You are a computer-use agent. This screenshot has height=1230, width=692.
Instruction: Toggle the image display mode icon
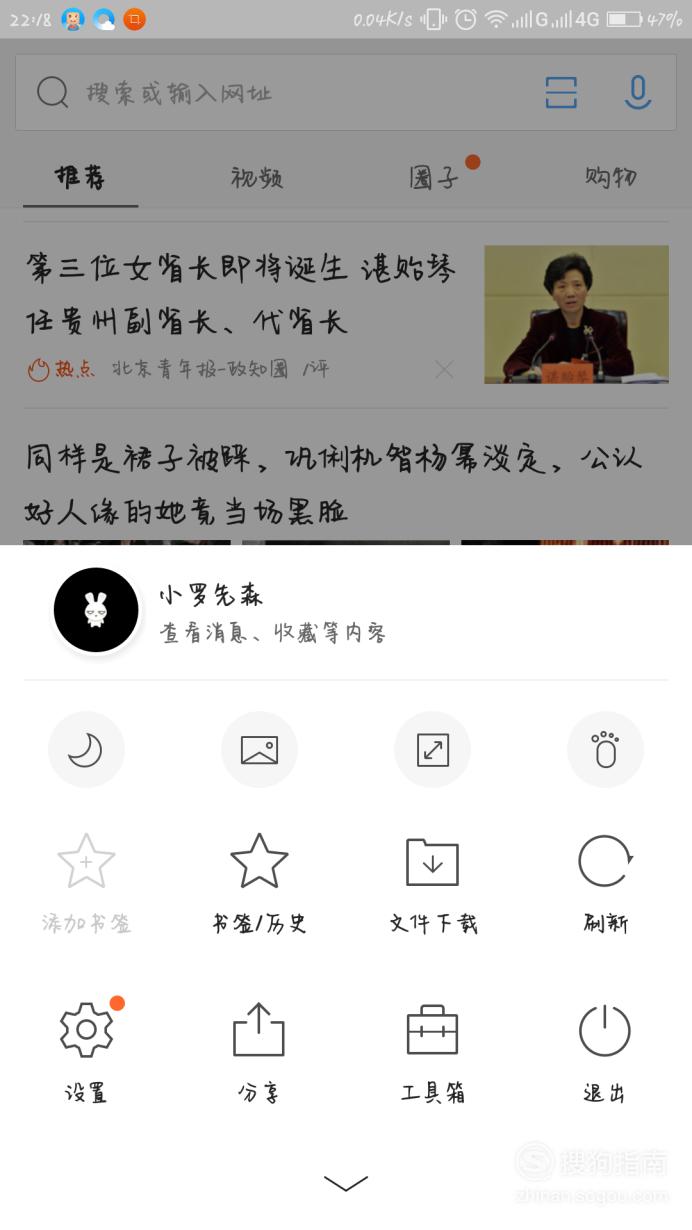pos(259,749)
